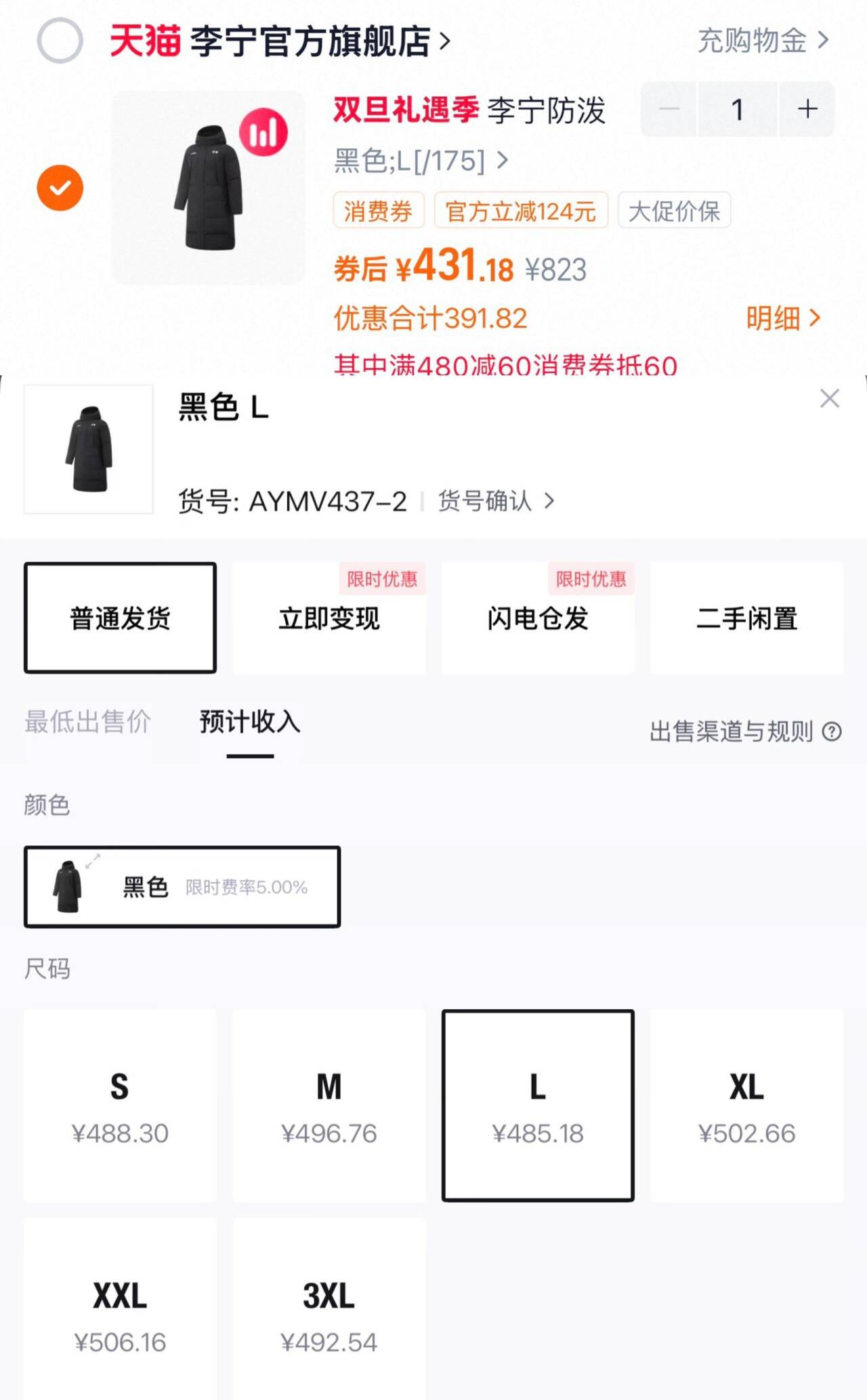Image resolution: width=867 pixels, height=1400 pixels.
Task: Open 出售渠道与规则 help info
Action: (x=745, y=731)
